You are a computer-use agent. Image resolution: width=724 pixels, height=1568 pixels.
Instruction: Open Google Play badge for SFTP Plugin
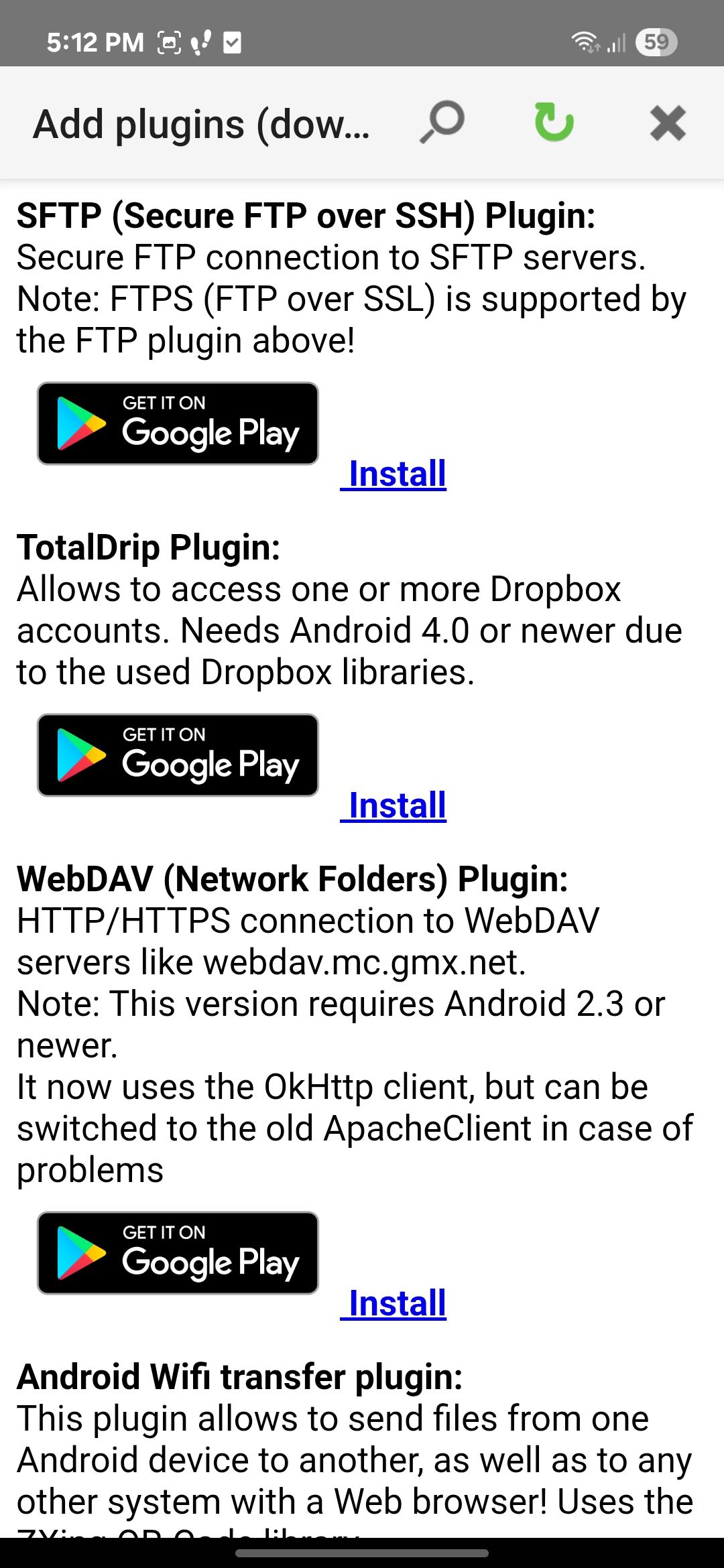pos(178,423)
